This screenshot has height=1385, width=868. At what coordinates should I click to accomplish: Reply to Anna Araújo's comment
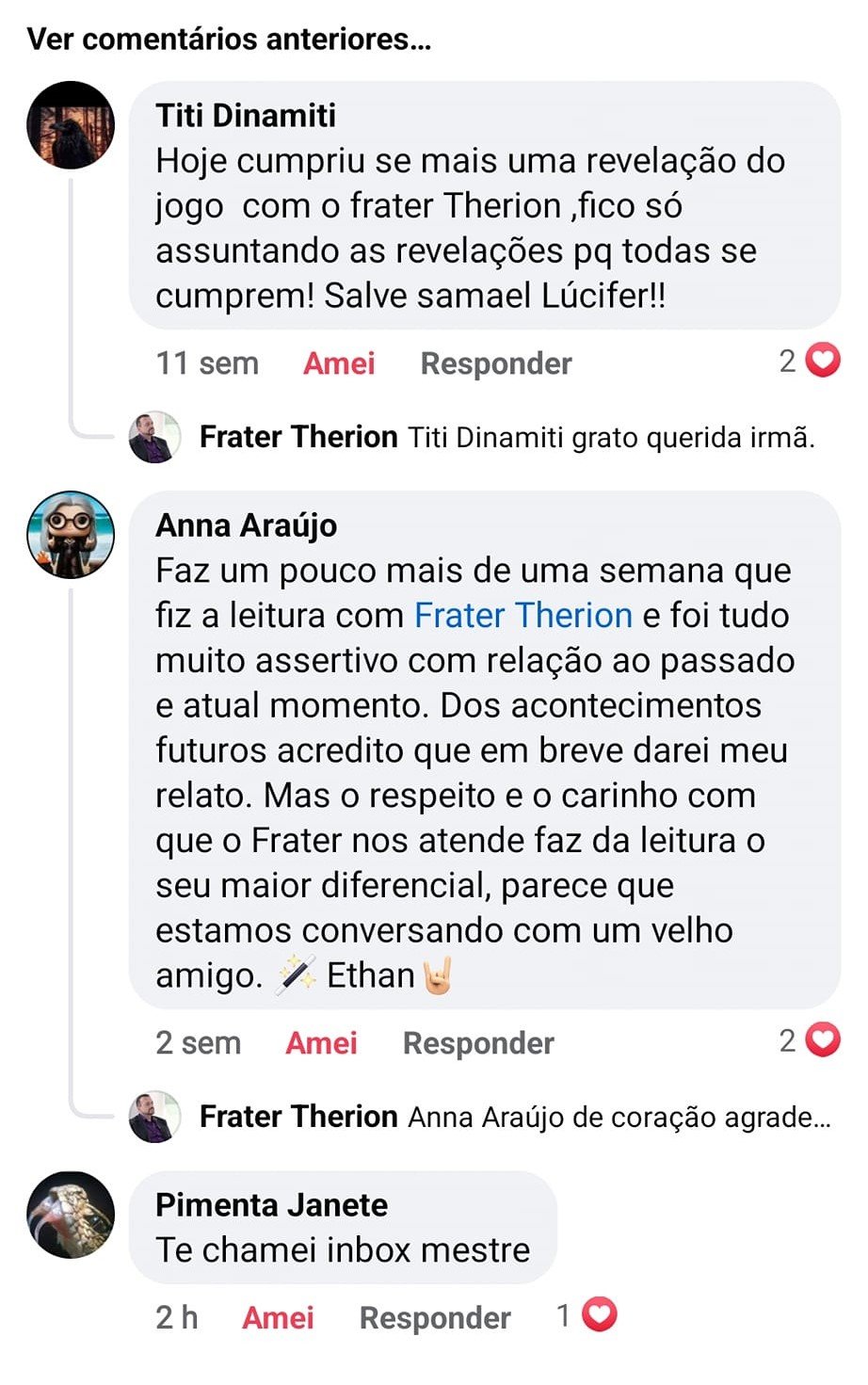click(478, 1043)
